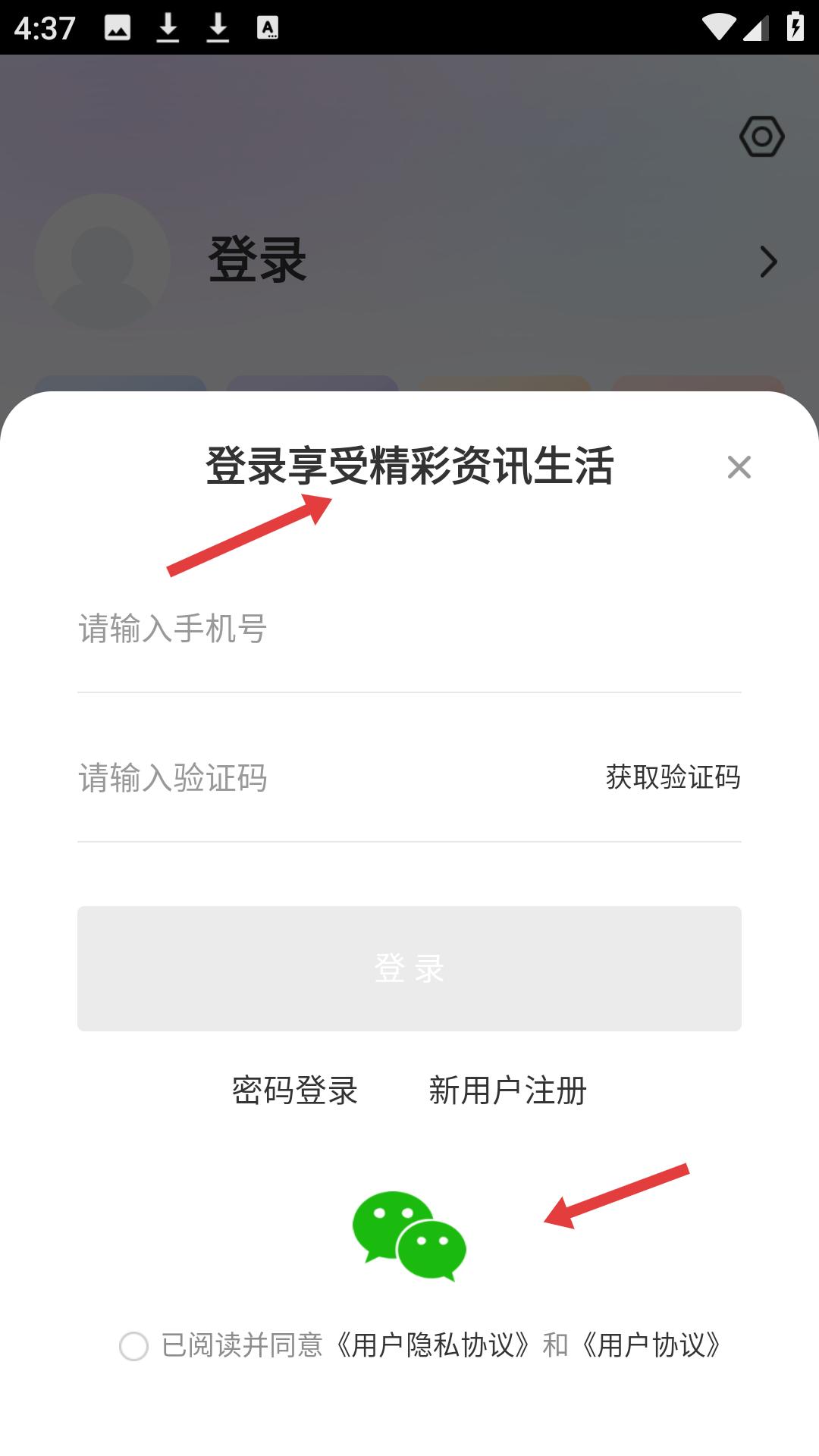Viewport: 819px width, 1456px height.
Task: Check the agreement consent circle
Action: pos(134,1346)
